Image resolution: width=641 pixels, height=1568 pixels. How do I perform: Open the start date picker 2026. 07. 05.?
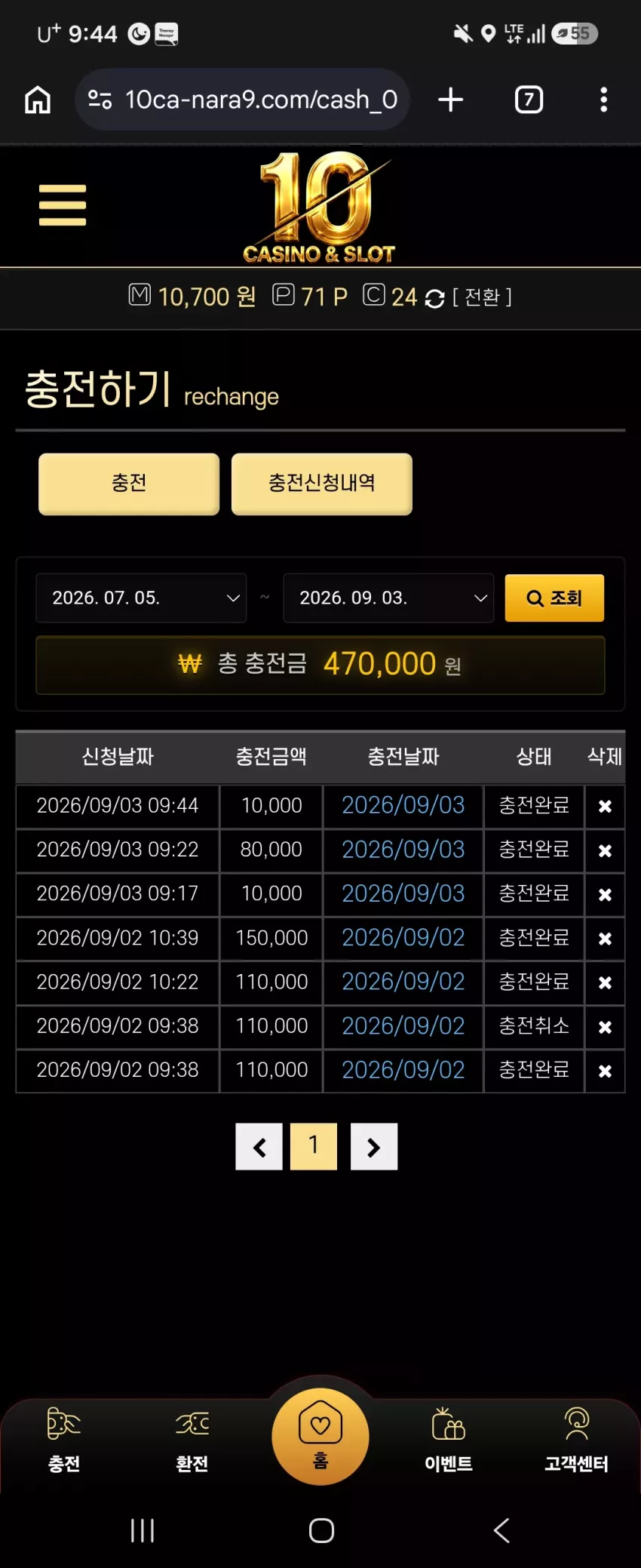coord(141,598)
